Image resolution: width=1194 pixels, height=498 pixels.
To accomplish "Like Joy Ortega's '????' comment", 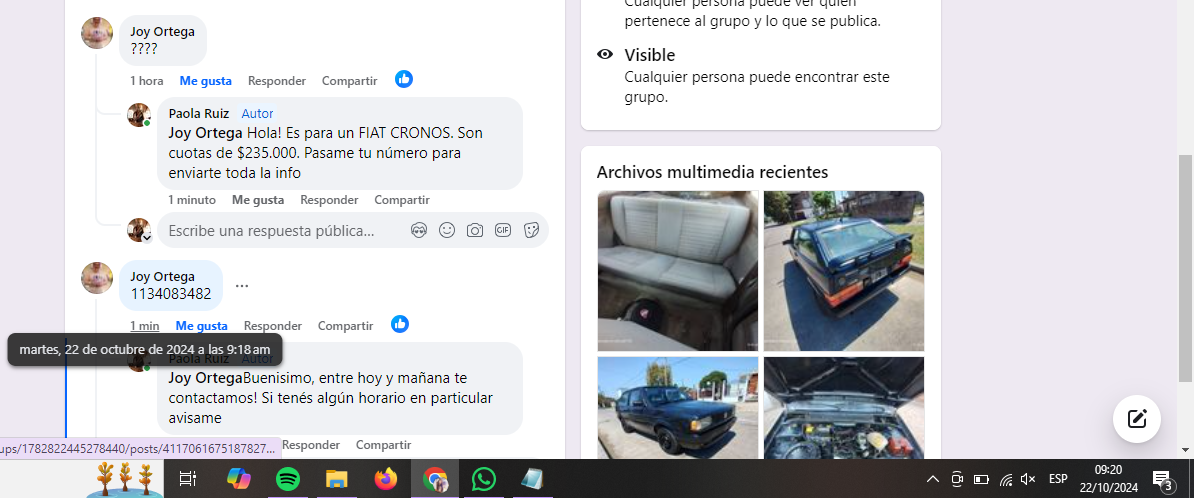I will pyautogui.click(x=205, y=81).
